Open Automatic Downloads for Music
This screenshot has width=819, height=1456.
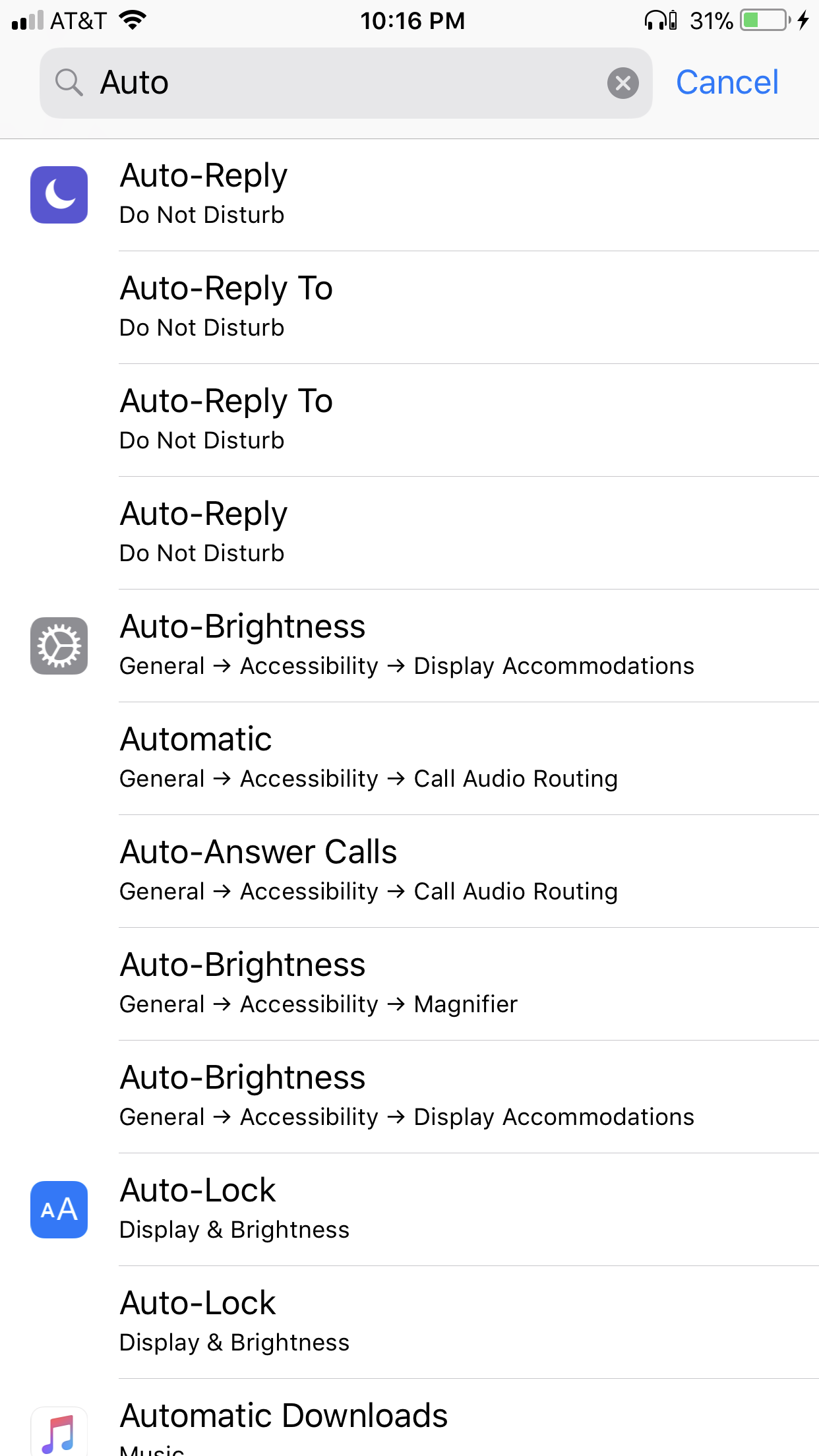(409, 1418)
